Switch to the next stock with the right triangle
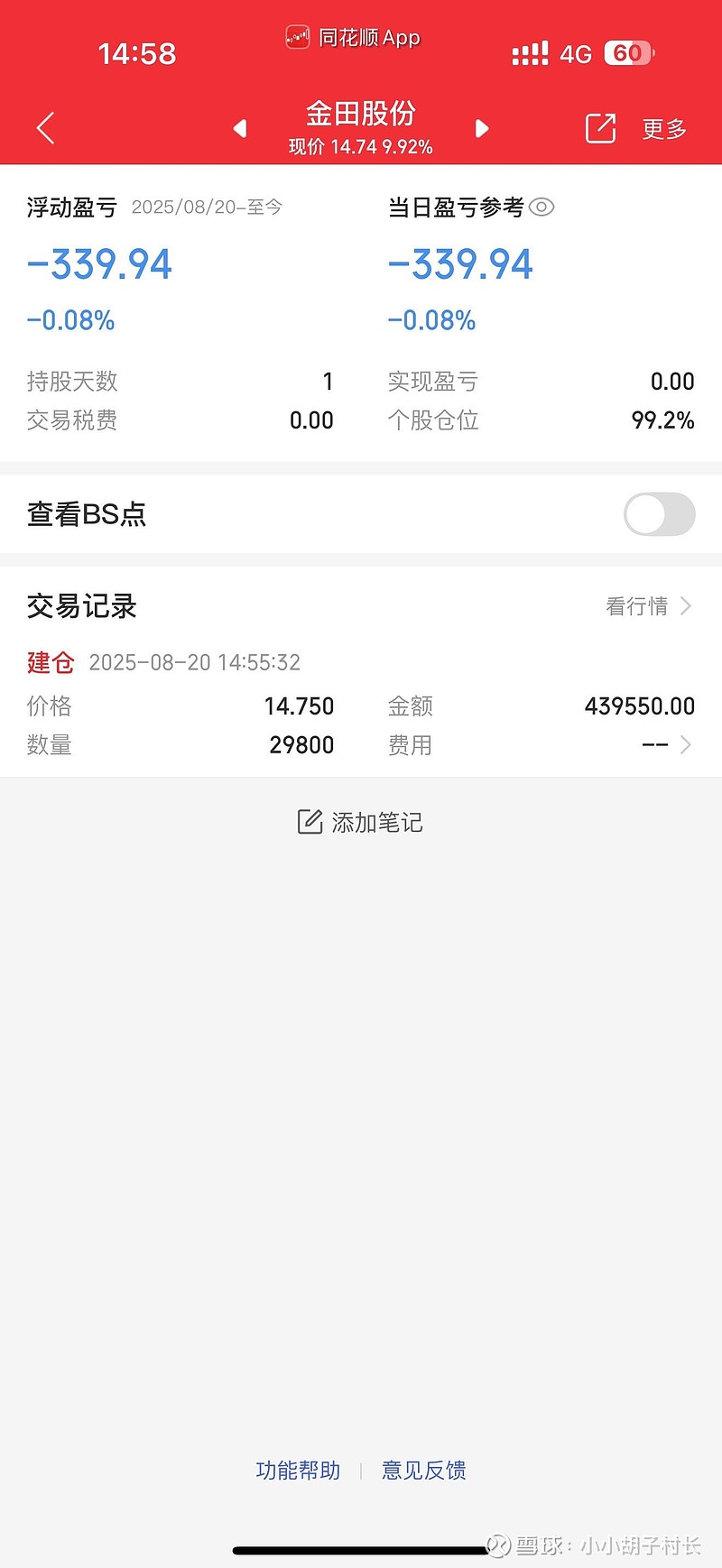 (x=482, y=129)
